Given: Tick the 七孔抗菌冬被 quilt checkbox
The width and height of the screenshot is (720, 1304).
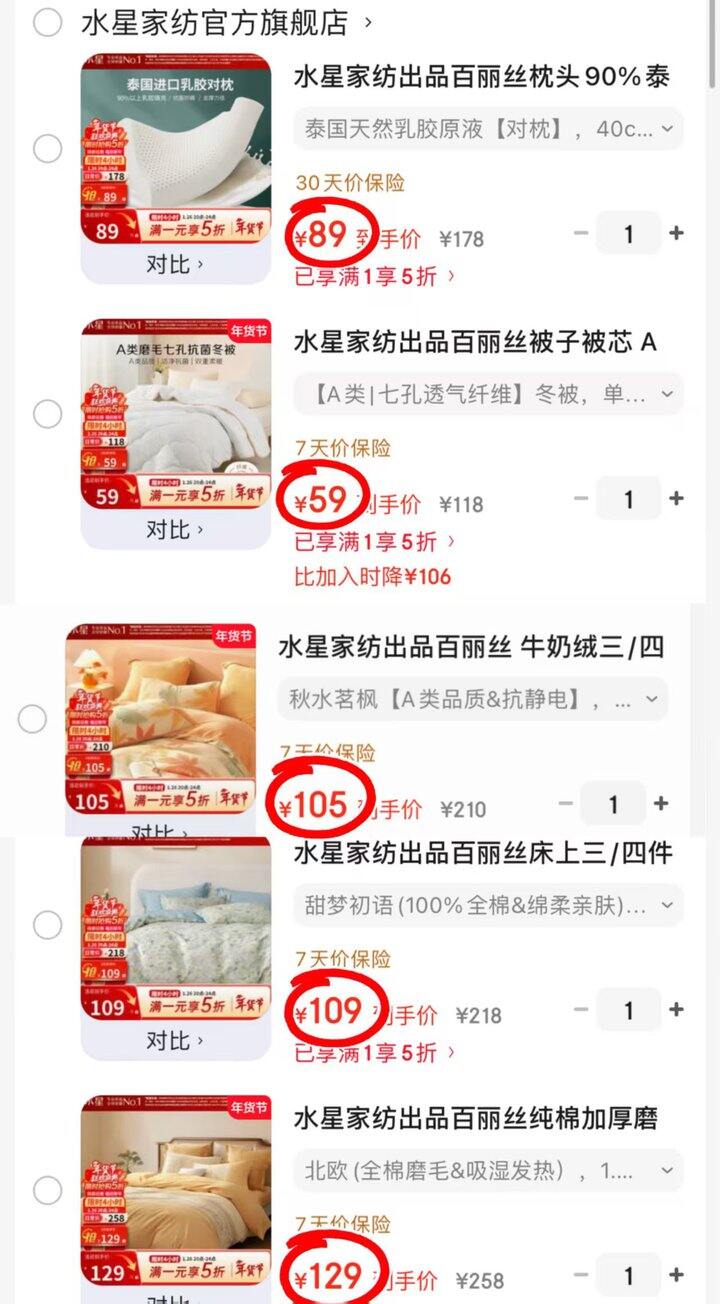Looking at the screenshot, I should (x=47, y=413).
